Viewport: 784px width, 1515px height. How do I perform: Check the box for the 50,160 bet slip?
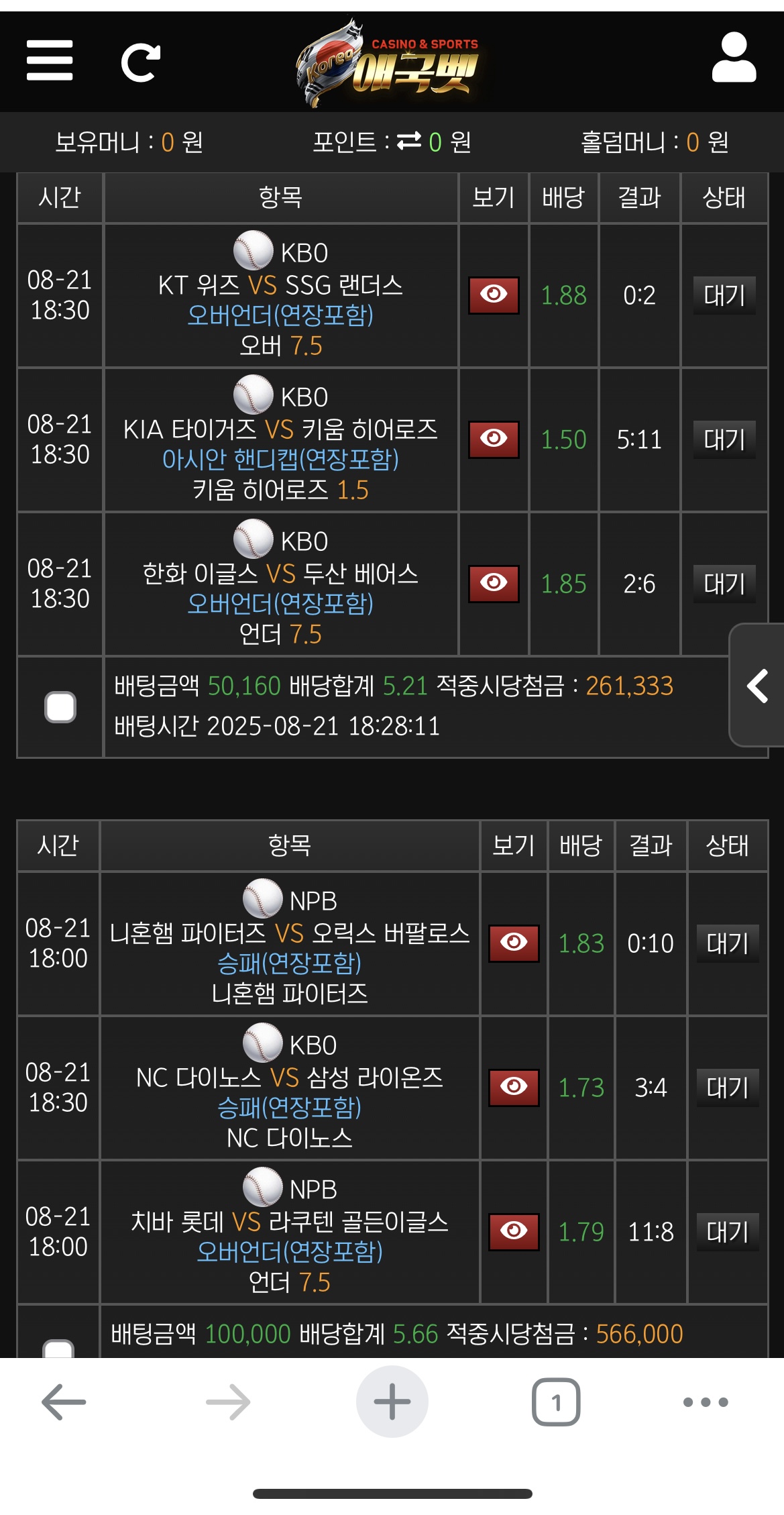point(60,707)
